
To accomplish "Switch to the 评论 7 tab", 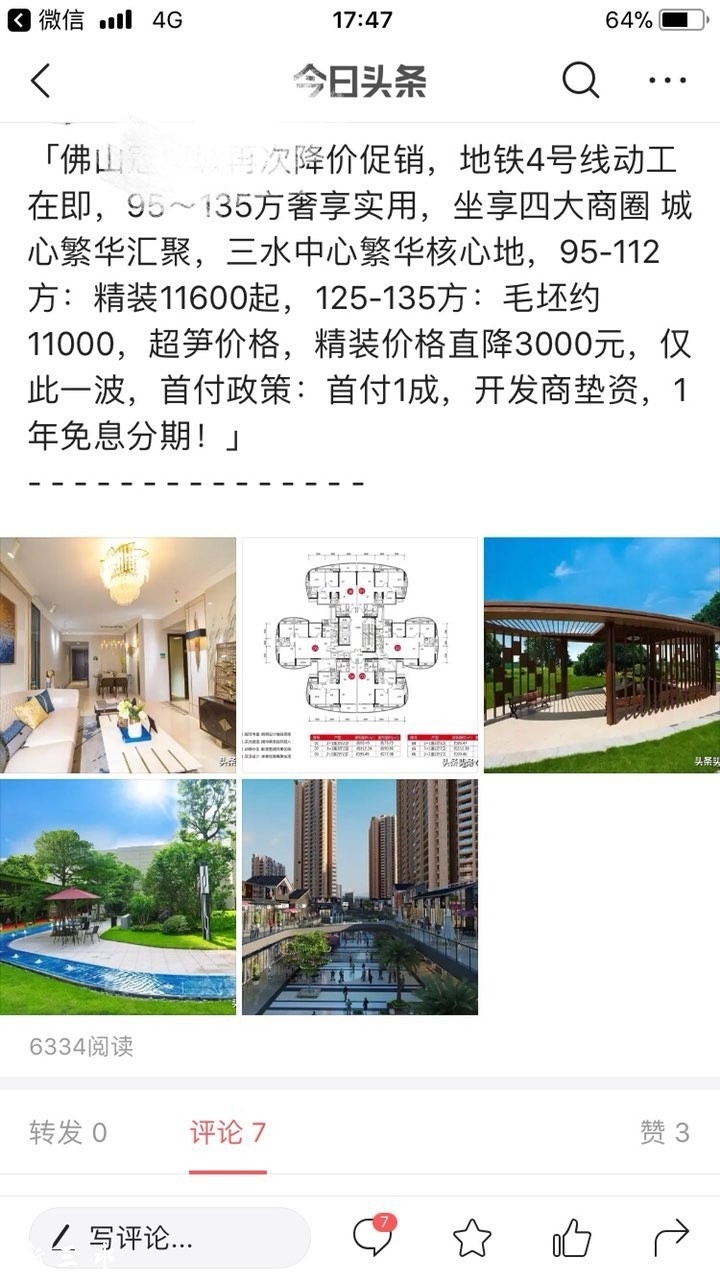I will coord(228,1132).
